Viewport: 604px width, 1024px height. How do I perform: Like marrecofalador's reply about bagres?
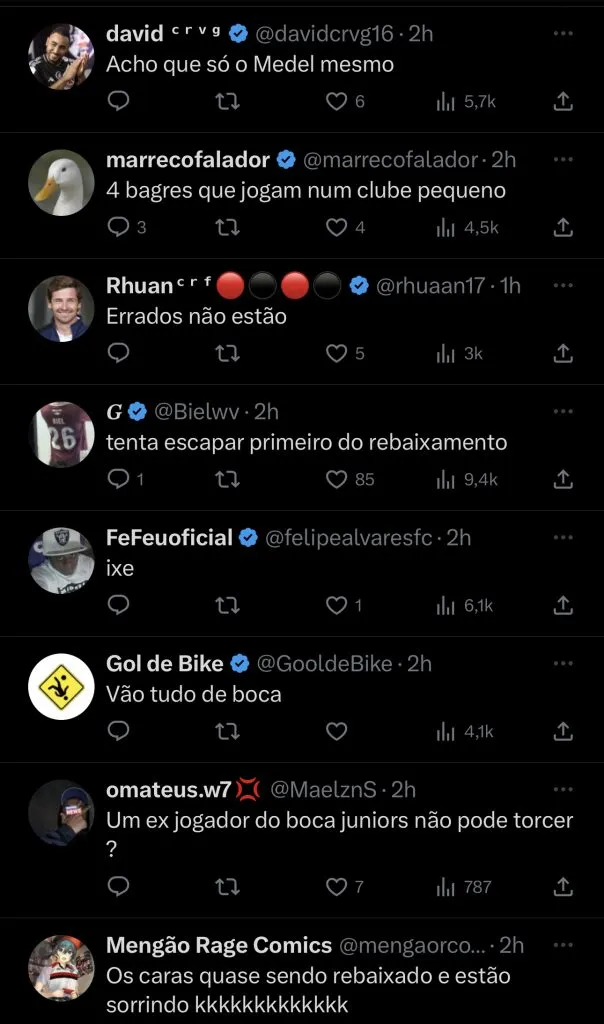coord(337,227)
